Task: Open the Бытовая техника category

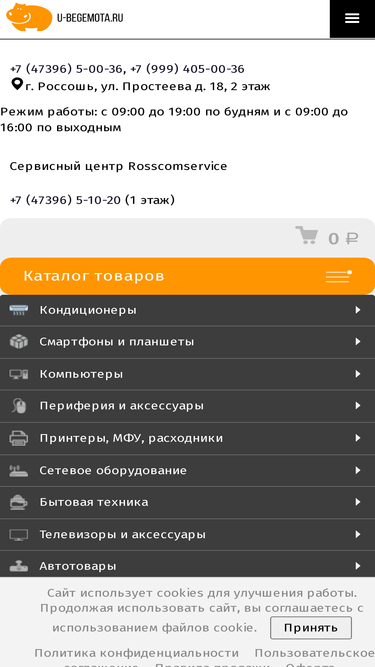Action: click(188, 502)
